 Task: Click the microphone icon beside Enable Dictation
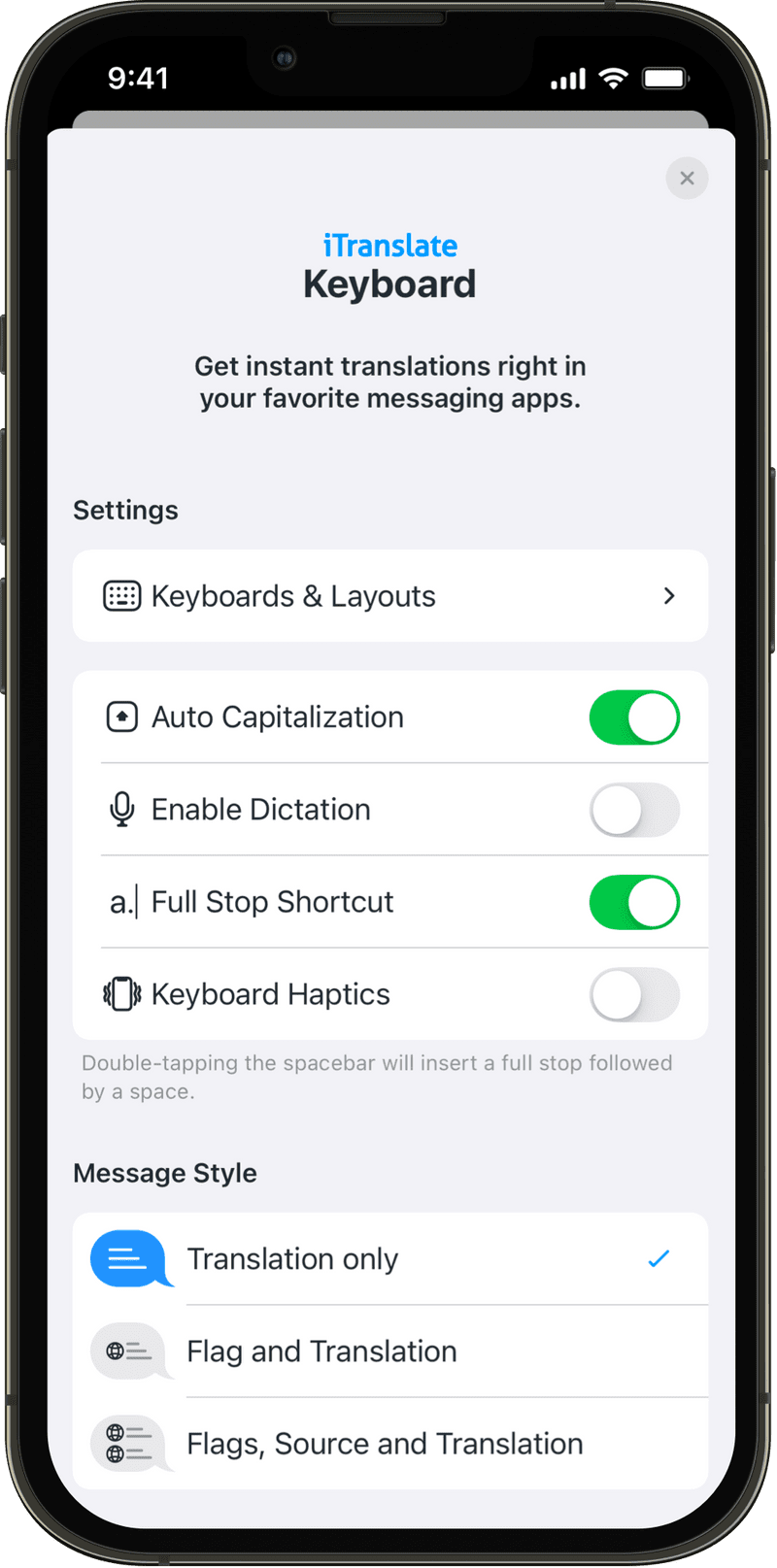[x=120, y=810]
